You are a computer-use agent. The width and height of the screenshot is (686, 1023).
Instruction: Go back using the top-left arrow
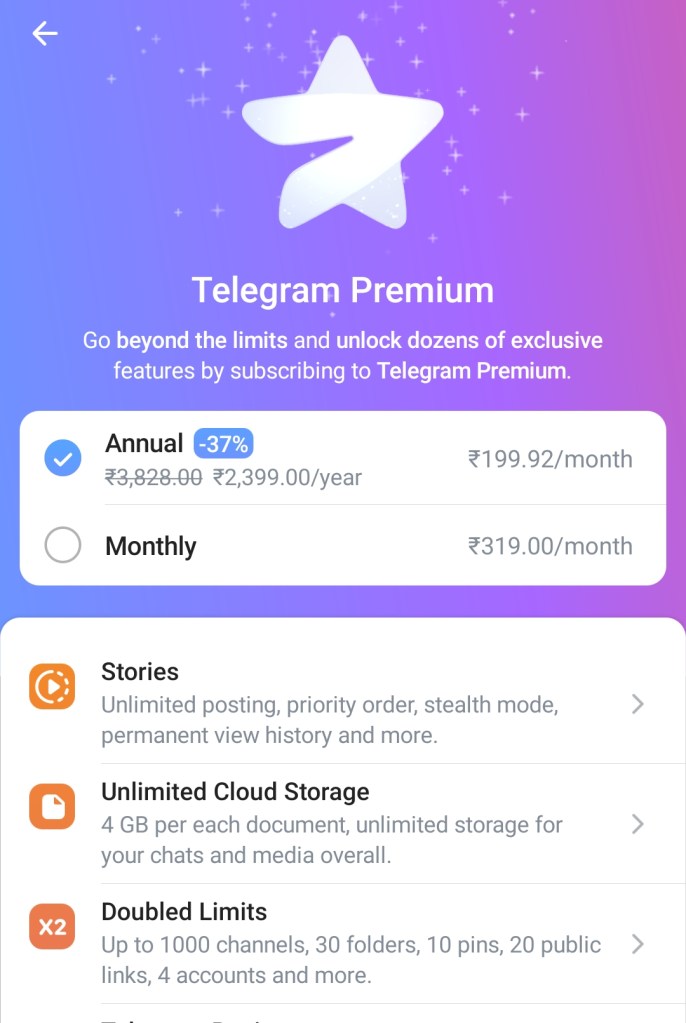pyautogui.click(x=45, y=34)
